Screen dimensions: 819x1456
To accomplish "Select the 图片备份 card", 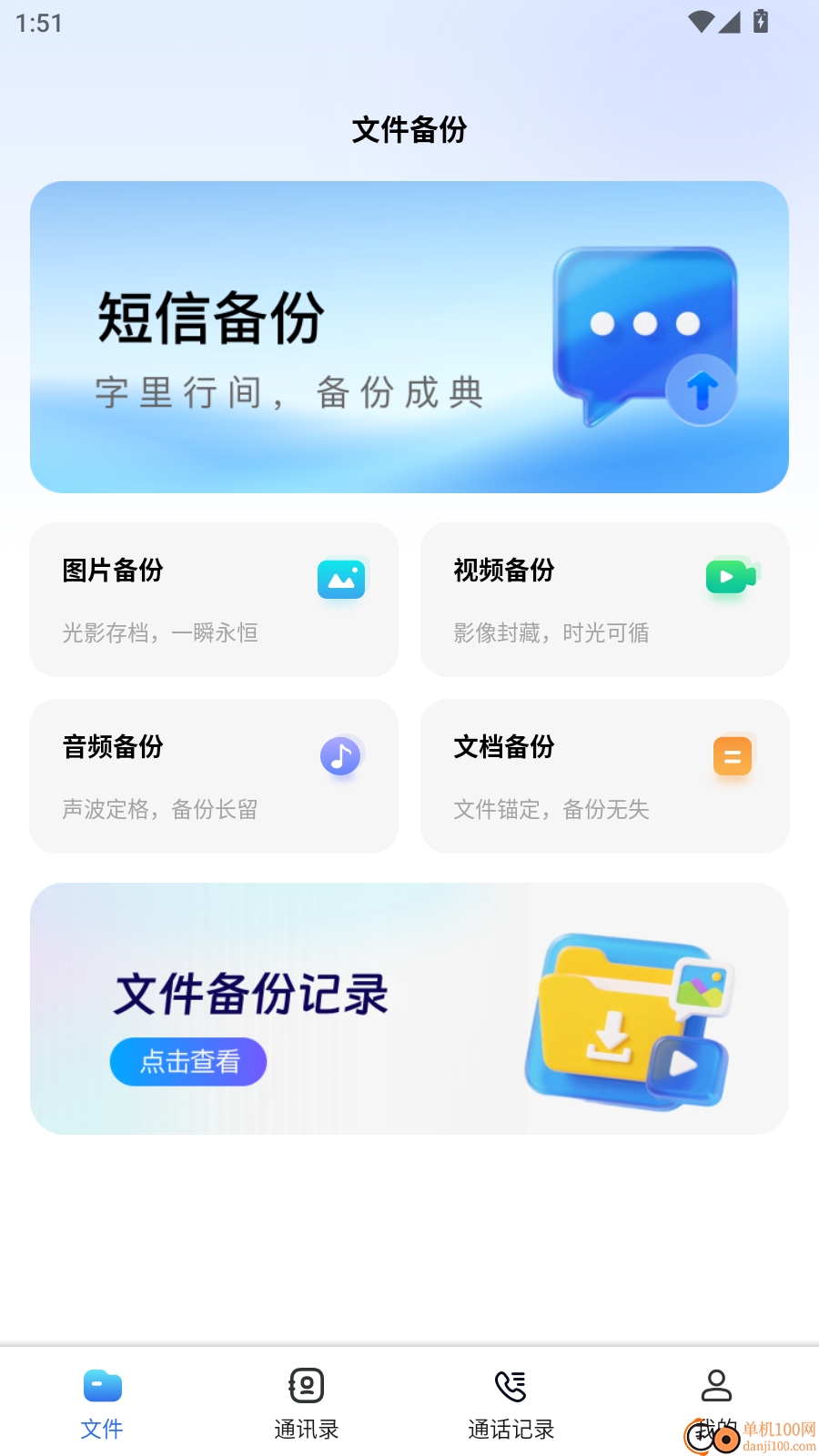I will coord(214,600).
